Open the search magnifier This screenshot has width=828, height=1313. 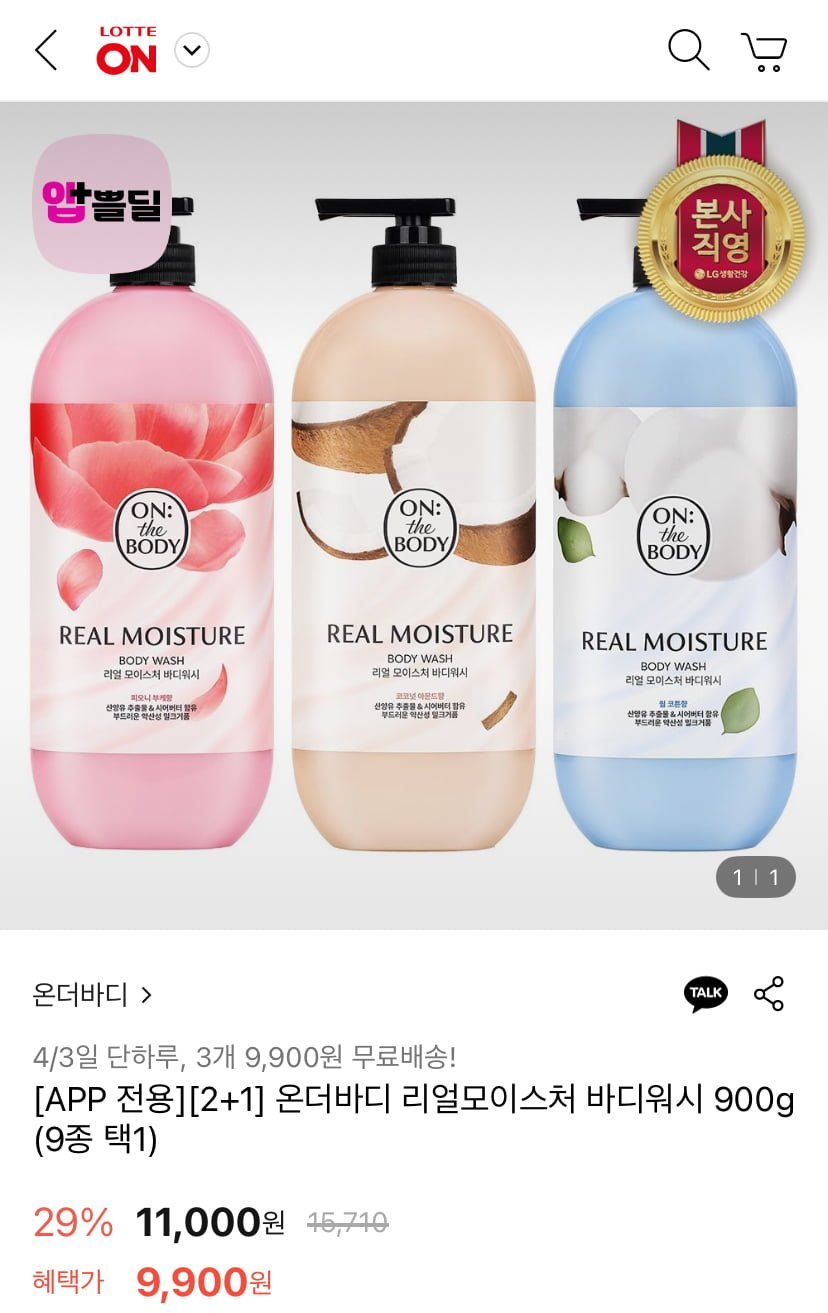(x=688, y=50)
